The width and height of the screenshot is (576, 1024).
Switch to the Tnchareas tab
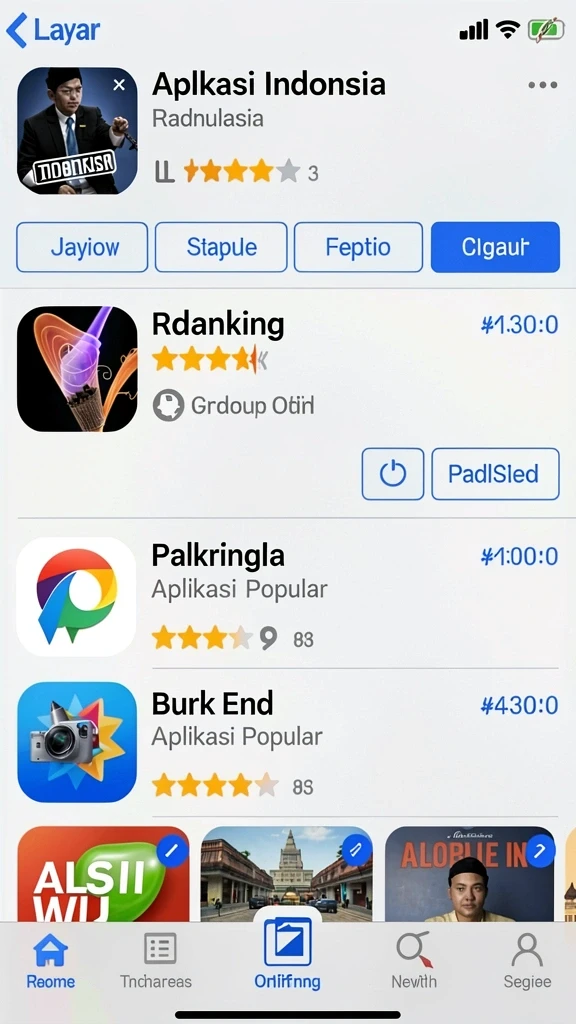[x=156, y=961]
